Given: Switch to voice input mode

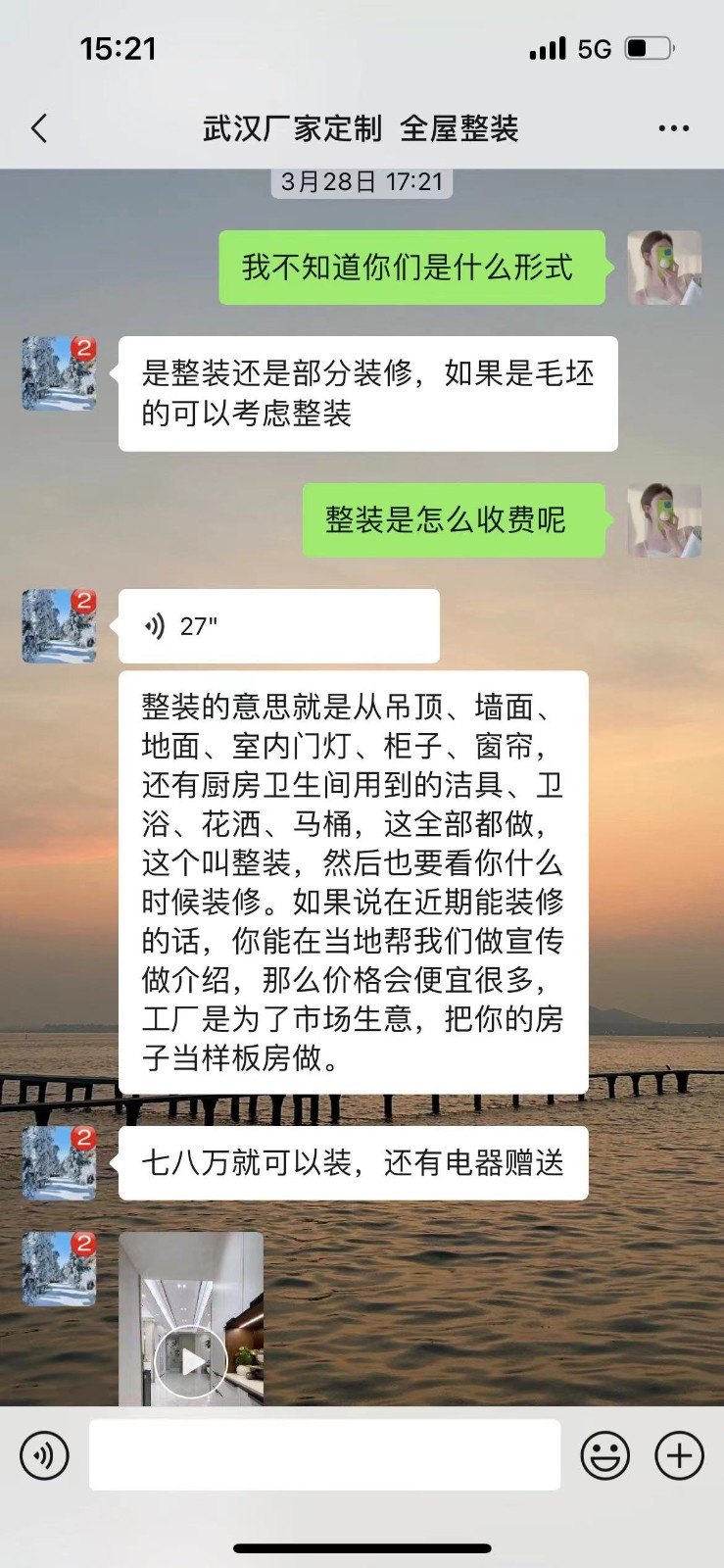Looking at the screenshot, I should pos(44,1455).
